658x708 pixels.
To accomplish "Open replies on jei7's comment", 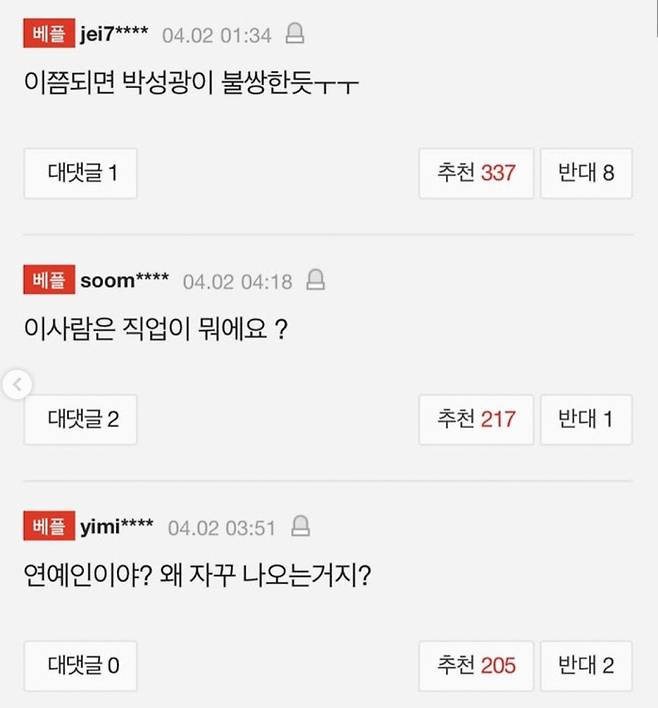I will tap(80, 174).
